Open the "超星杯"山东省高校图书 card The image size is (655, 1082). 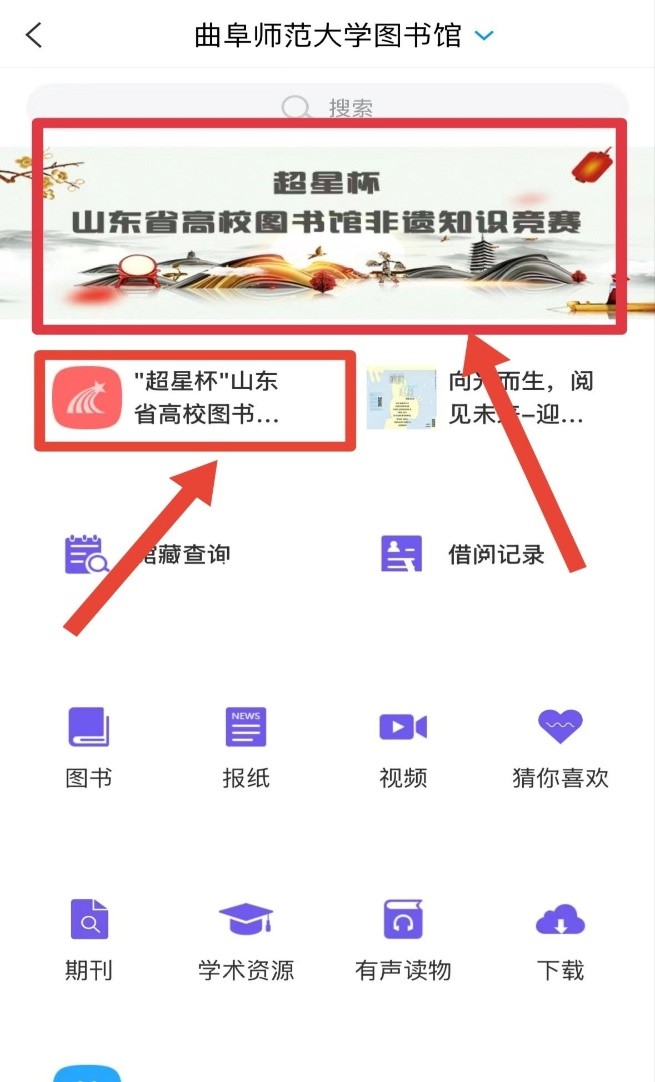[195, 397]
